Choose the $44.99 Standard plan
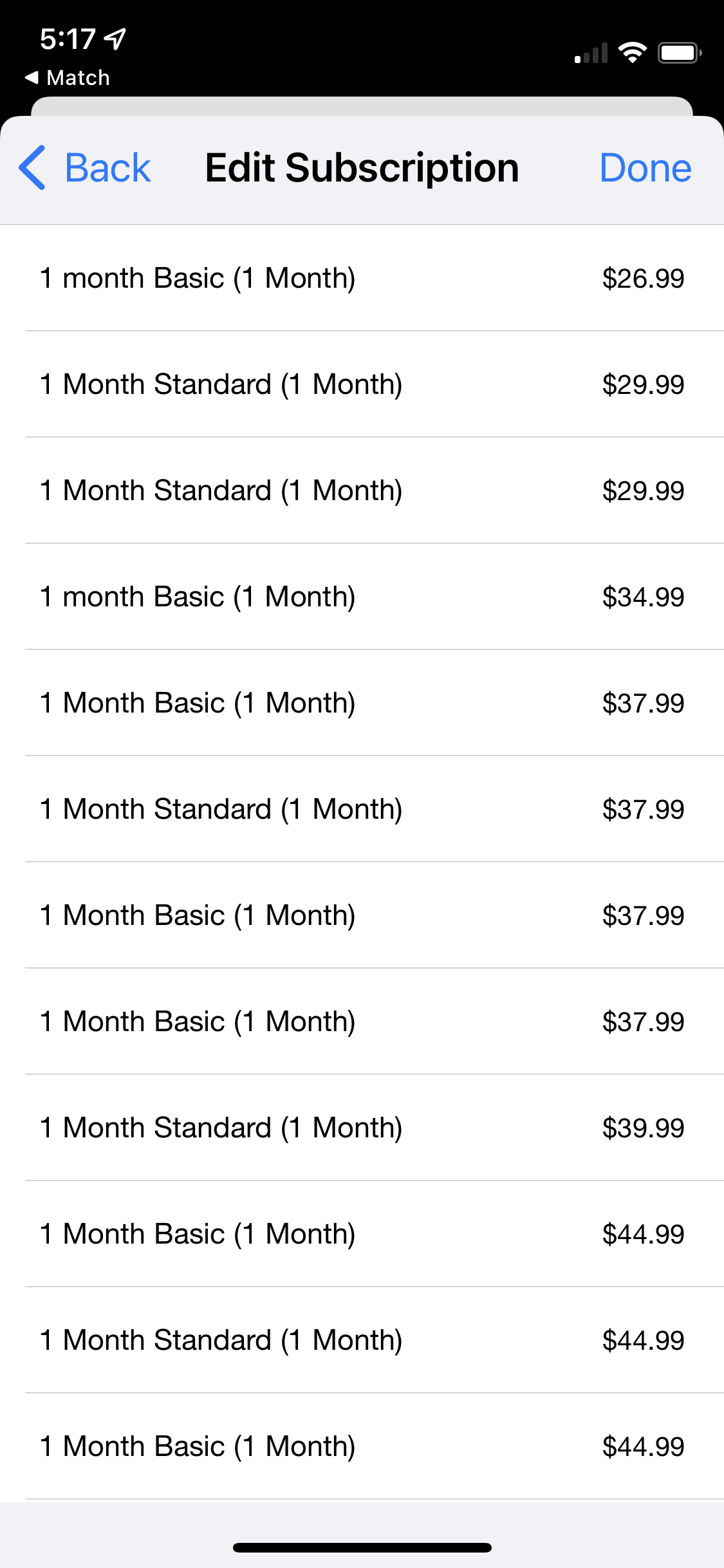 362,1340
